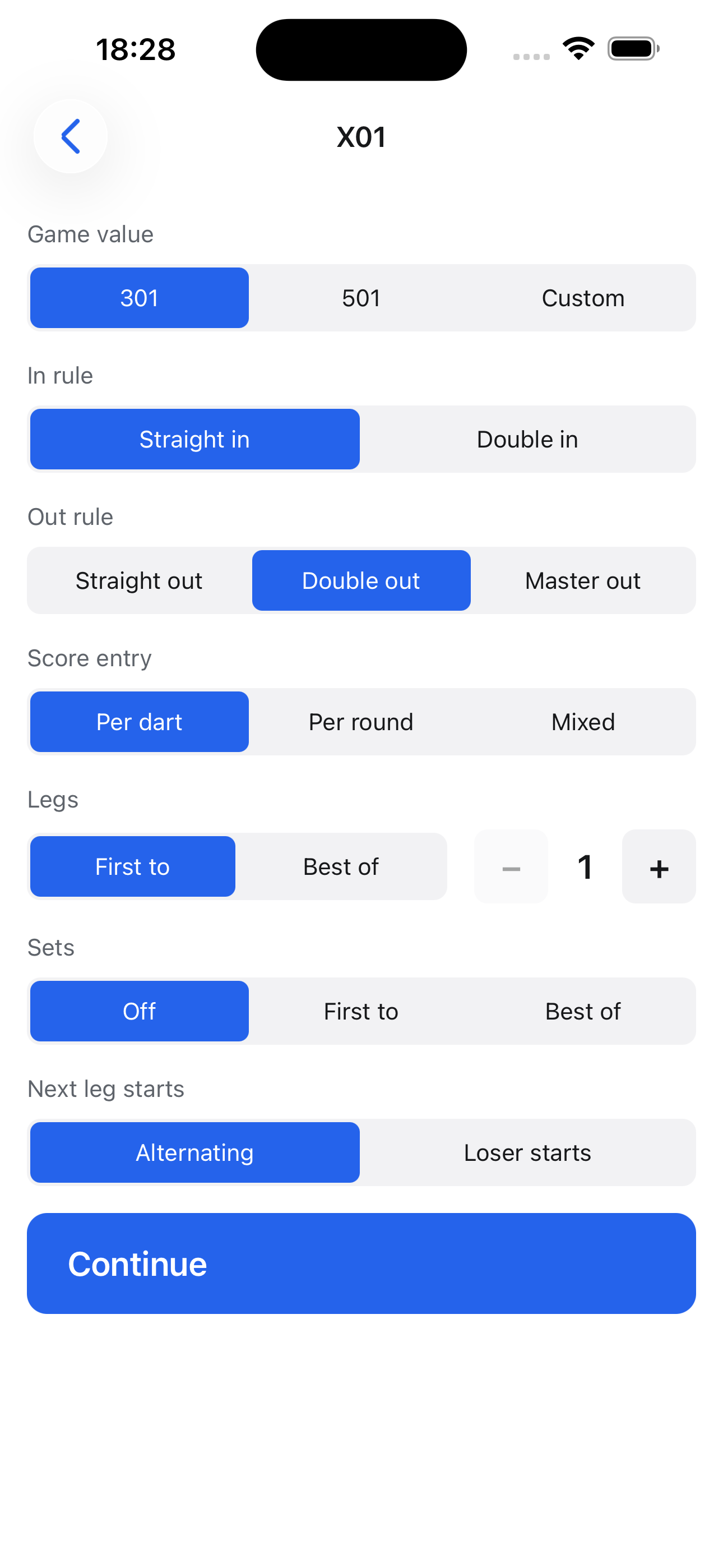
Task: Increase the number of legs with plus
Action: click(659, 866)
